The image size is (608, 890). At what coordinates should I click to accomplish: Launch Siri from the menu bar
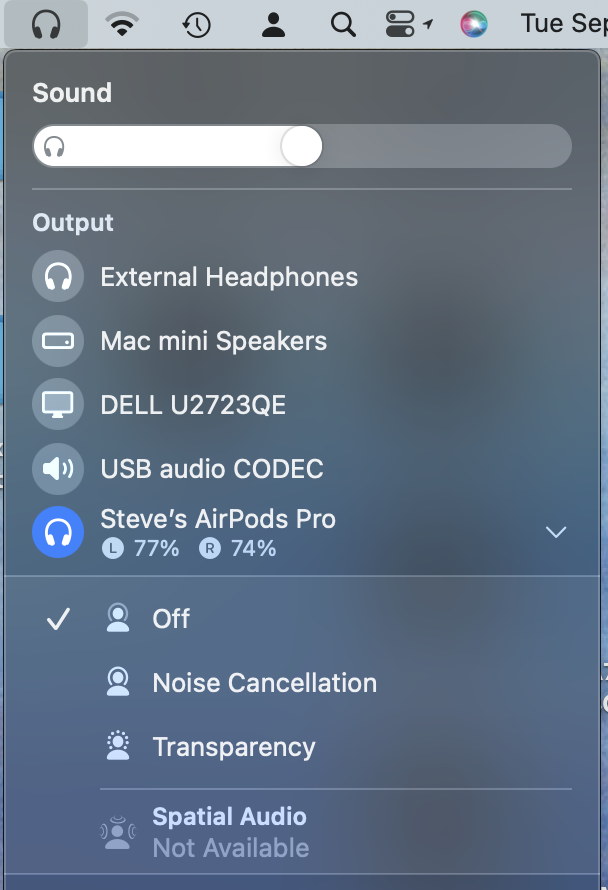pos(474,24)
